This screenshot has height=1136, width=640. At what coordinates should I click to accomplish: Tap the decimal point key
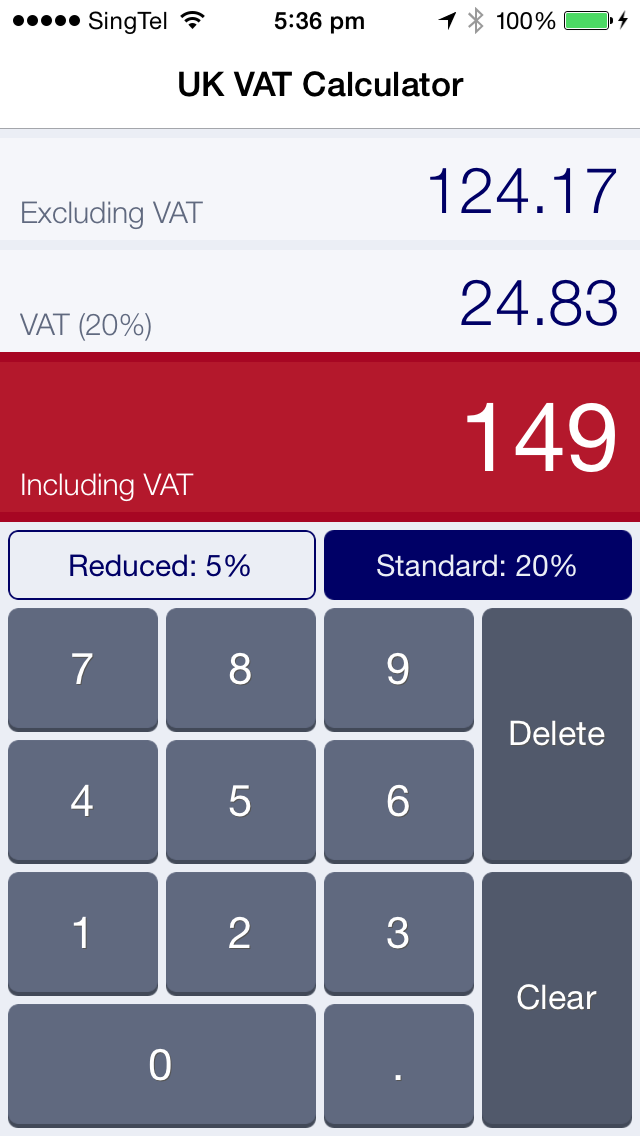399,1065
